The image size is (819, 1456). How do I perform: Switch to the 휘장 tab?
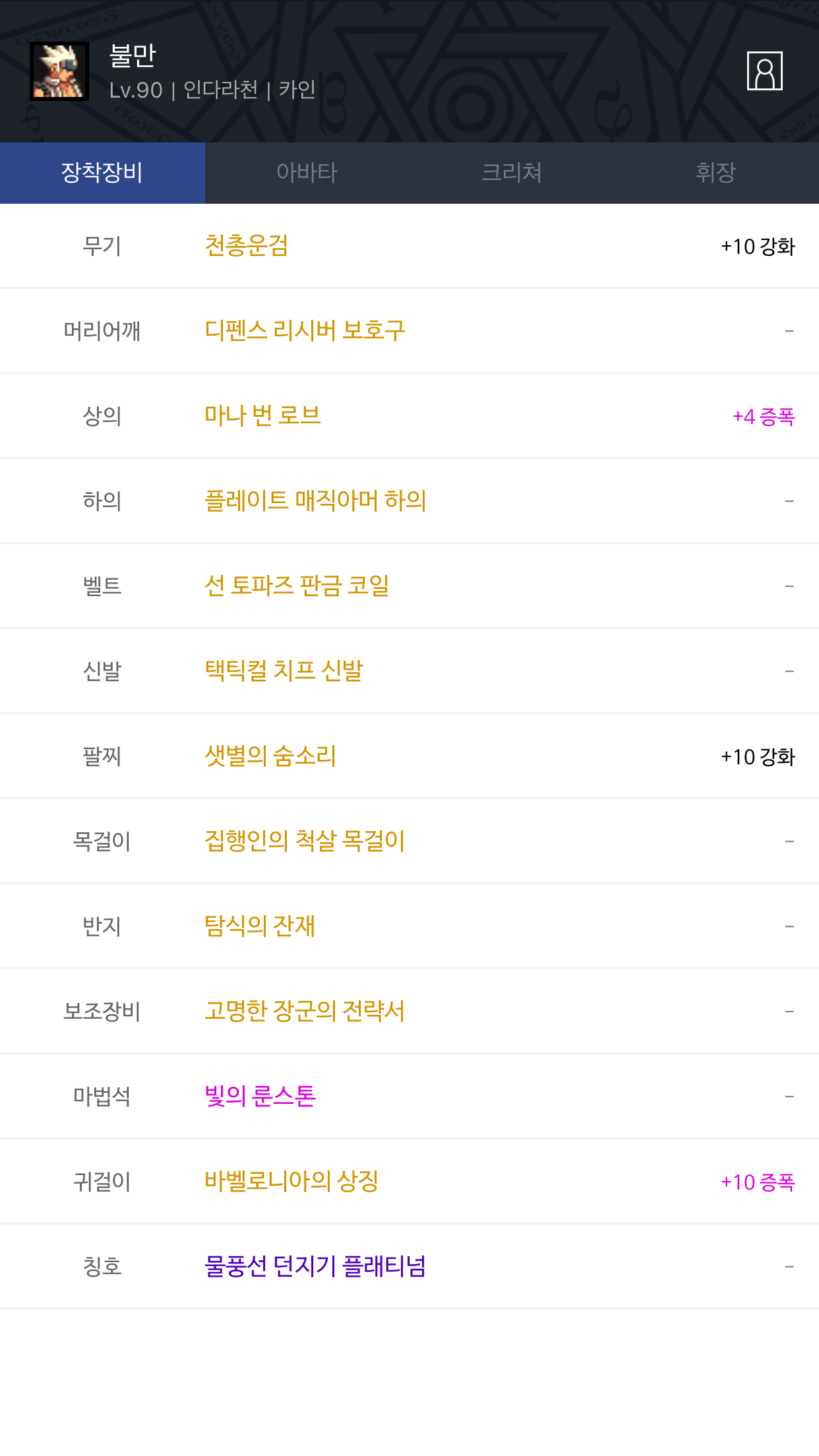[x=716, y=173]
